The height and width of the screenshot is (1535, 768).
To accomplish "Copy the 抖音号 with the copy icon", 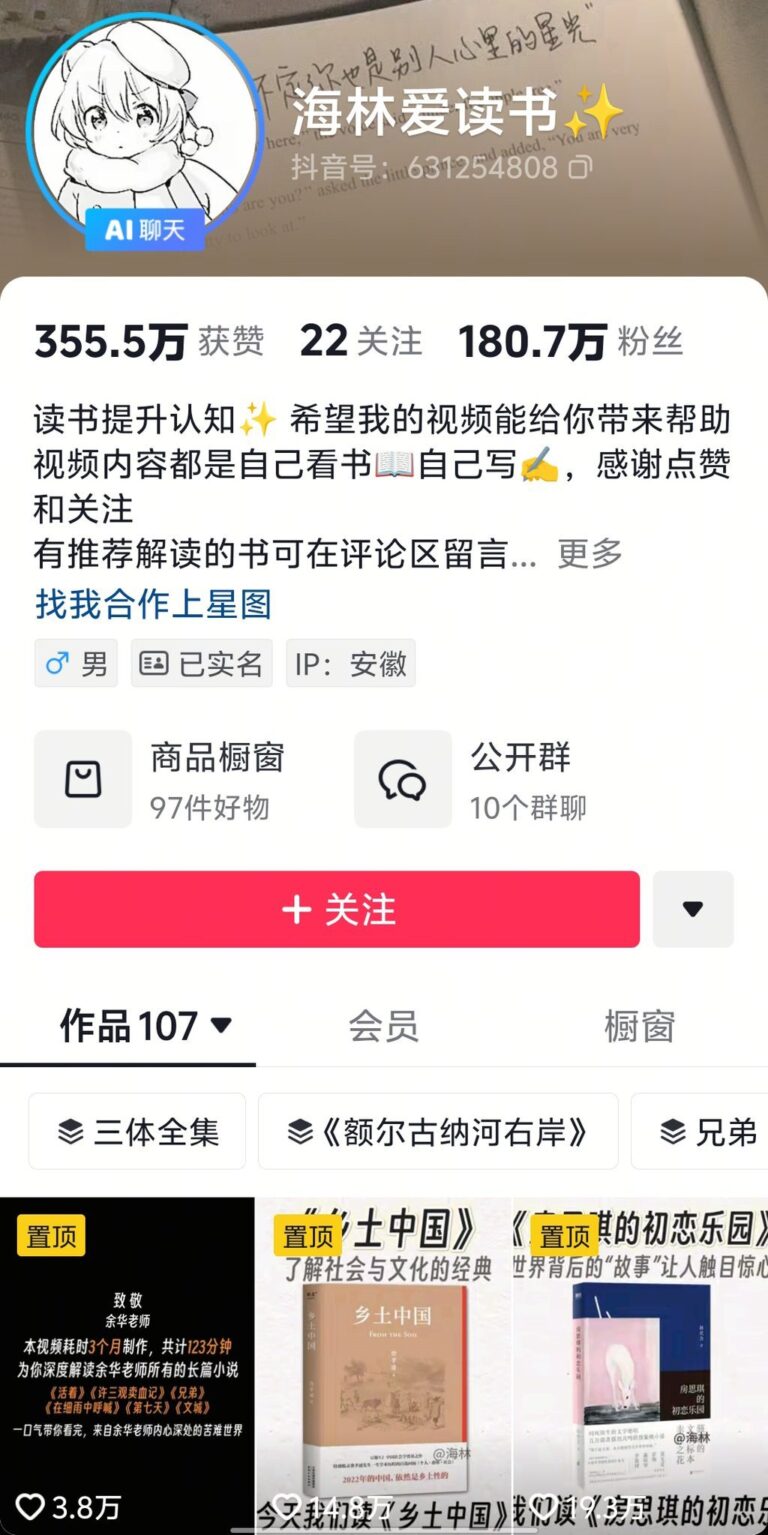I will click(x=580, y=167).
